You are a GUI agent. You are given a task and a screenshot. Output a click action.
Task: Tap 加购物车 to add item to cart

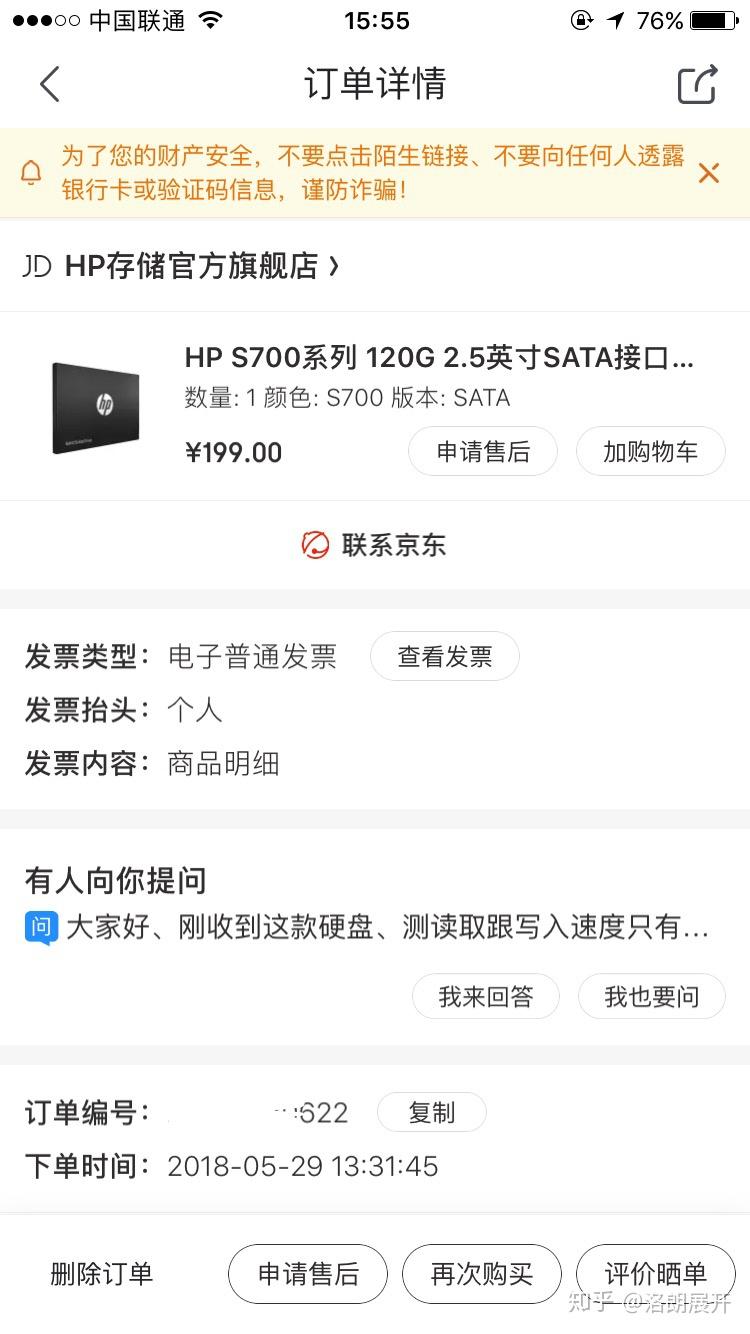[x=650, y=451]
